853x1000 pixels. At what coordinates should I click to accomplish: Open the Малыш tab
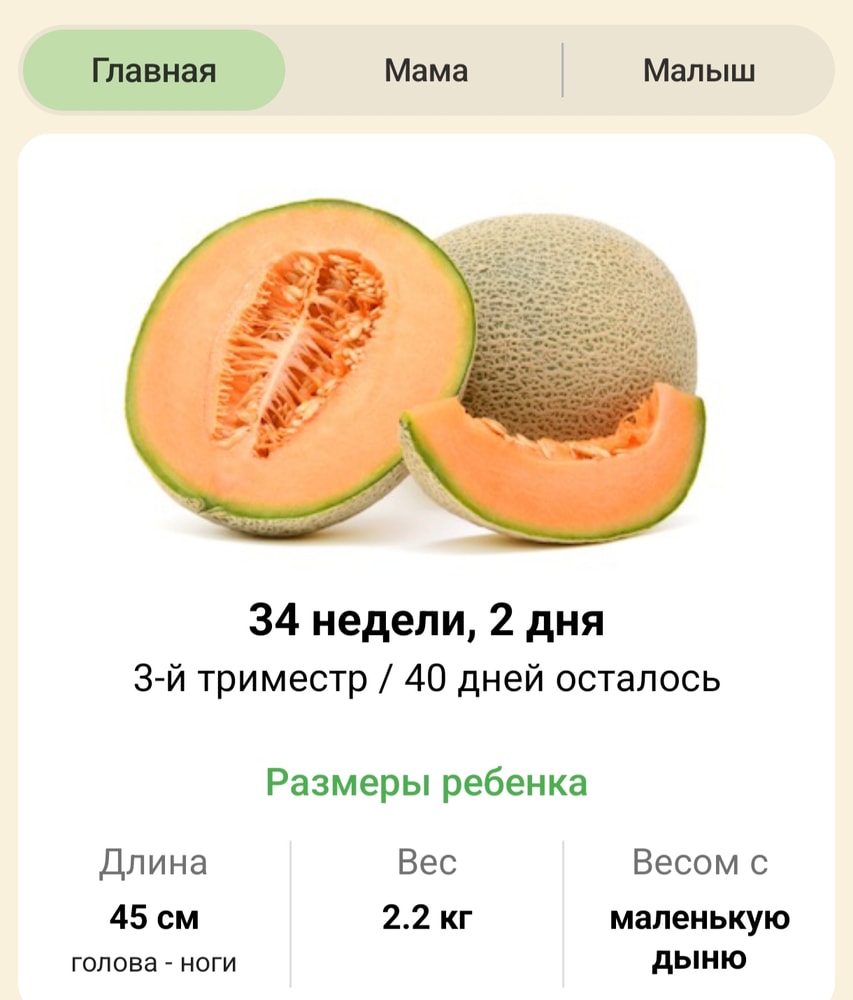click(698, 71)
